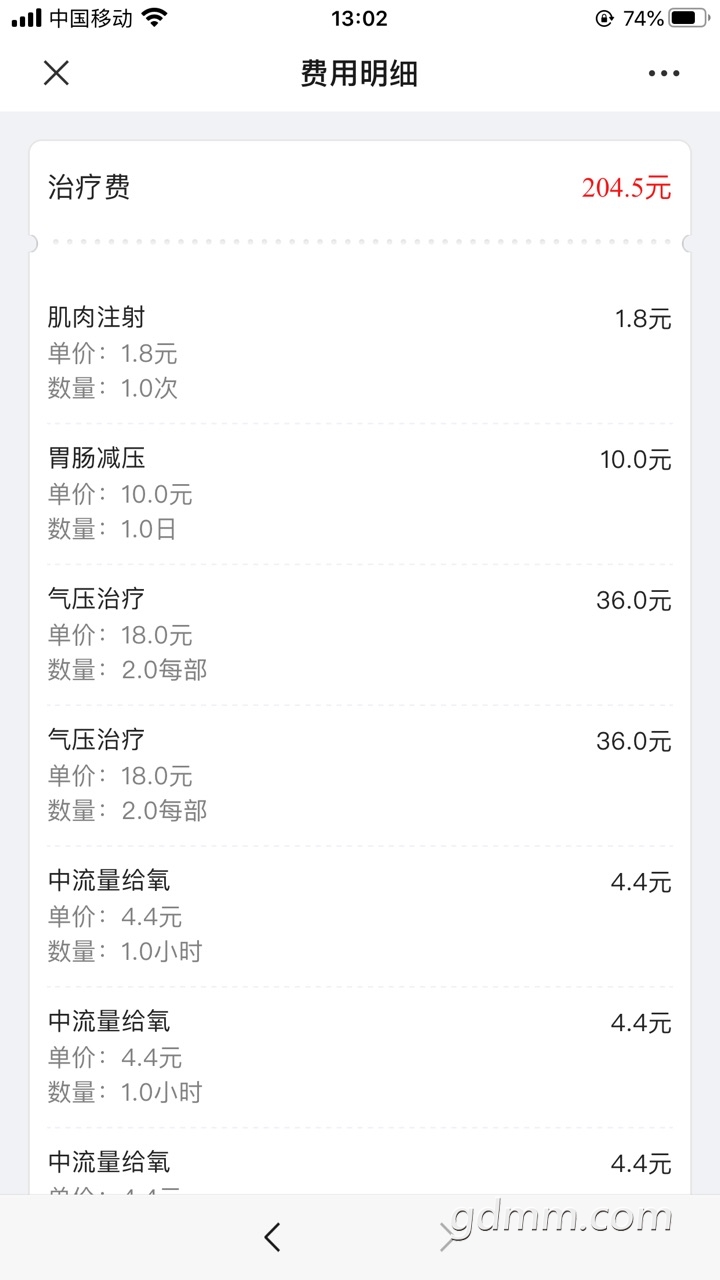This screenshot has width=720, height=1280.
Task: Open the three-dot more options menu
Action: coord(663,73)
